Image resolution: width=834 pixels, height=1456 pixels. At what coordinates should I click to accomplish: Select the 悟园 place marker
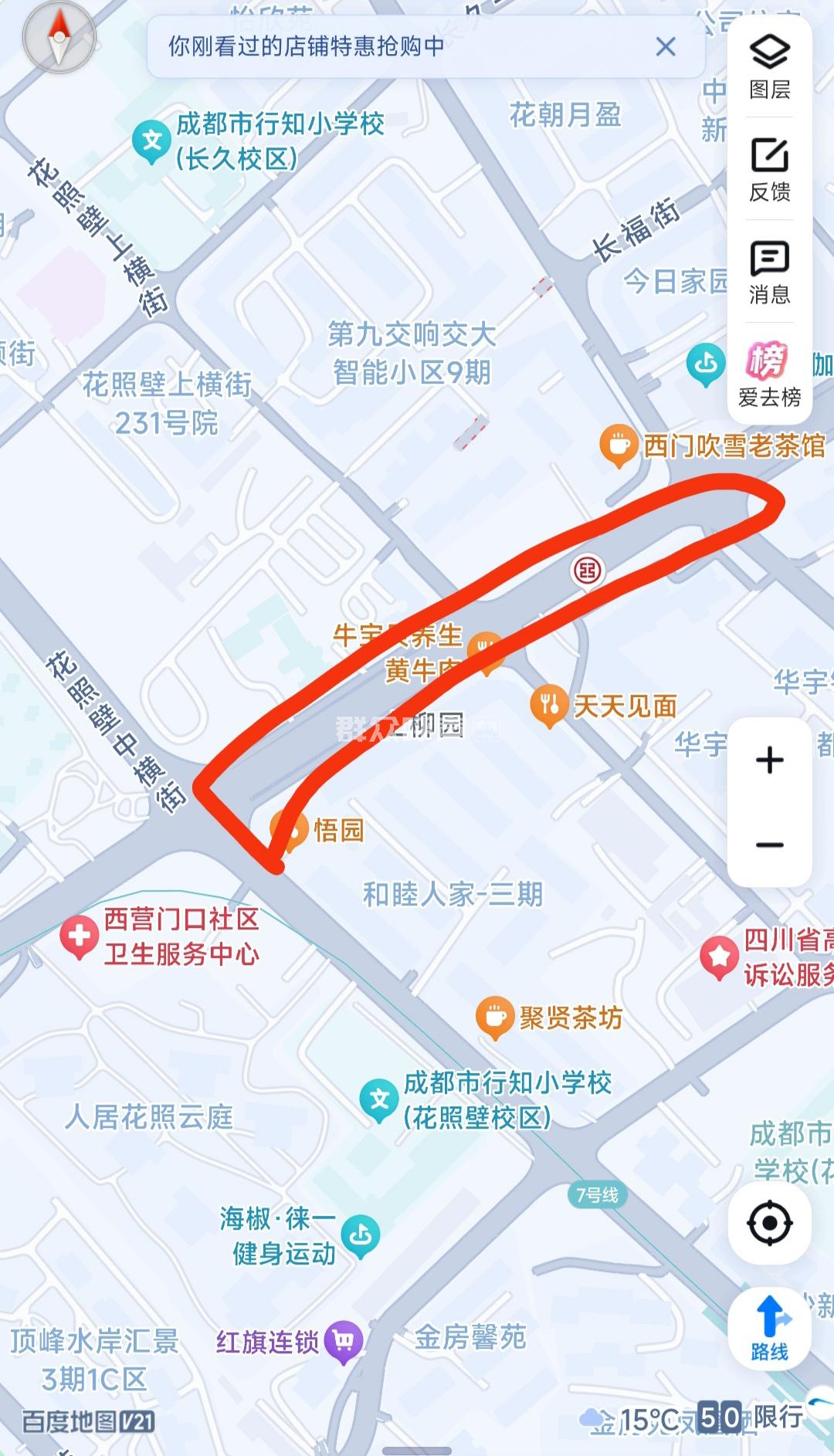pyautogui.click(x=287, y=830)
